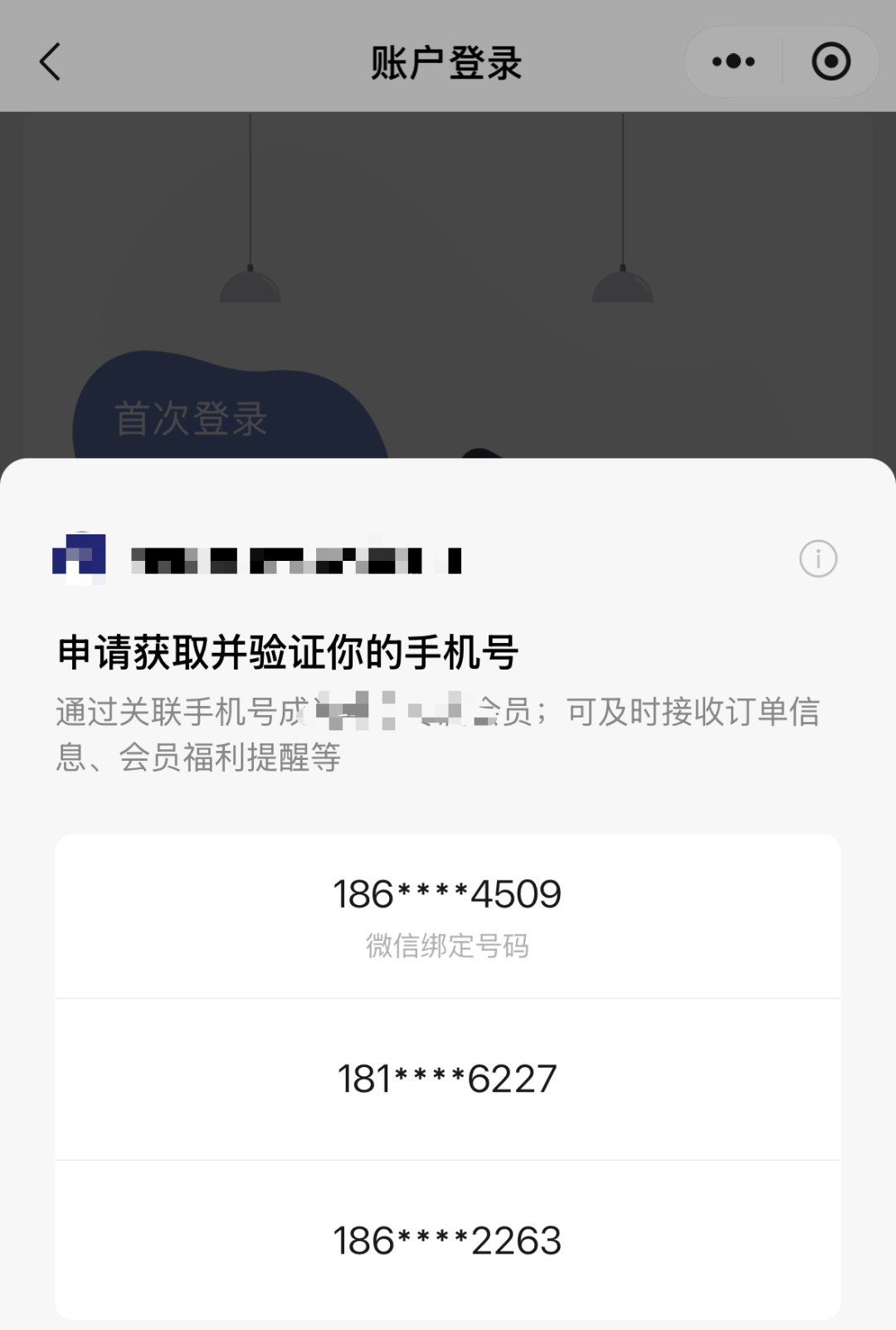Tap the 账户登录 title bar
The image size is (896, 1330).
click(x=446, y=63)
